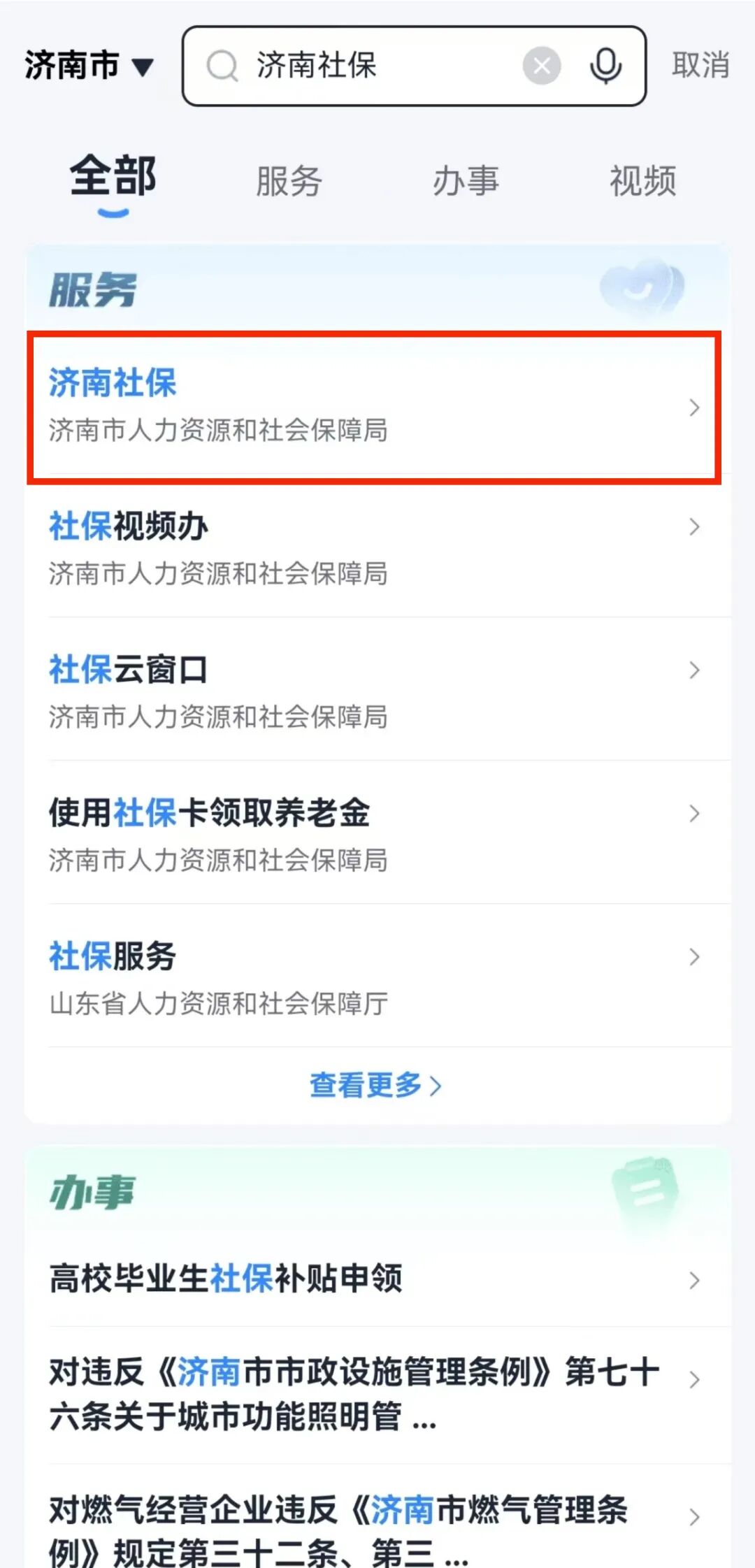
Task: Switch to the 全部 tab
Action: pyautogui.click(x=113, y=178)
